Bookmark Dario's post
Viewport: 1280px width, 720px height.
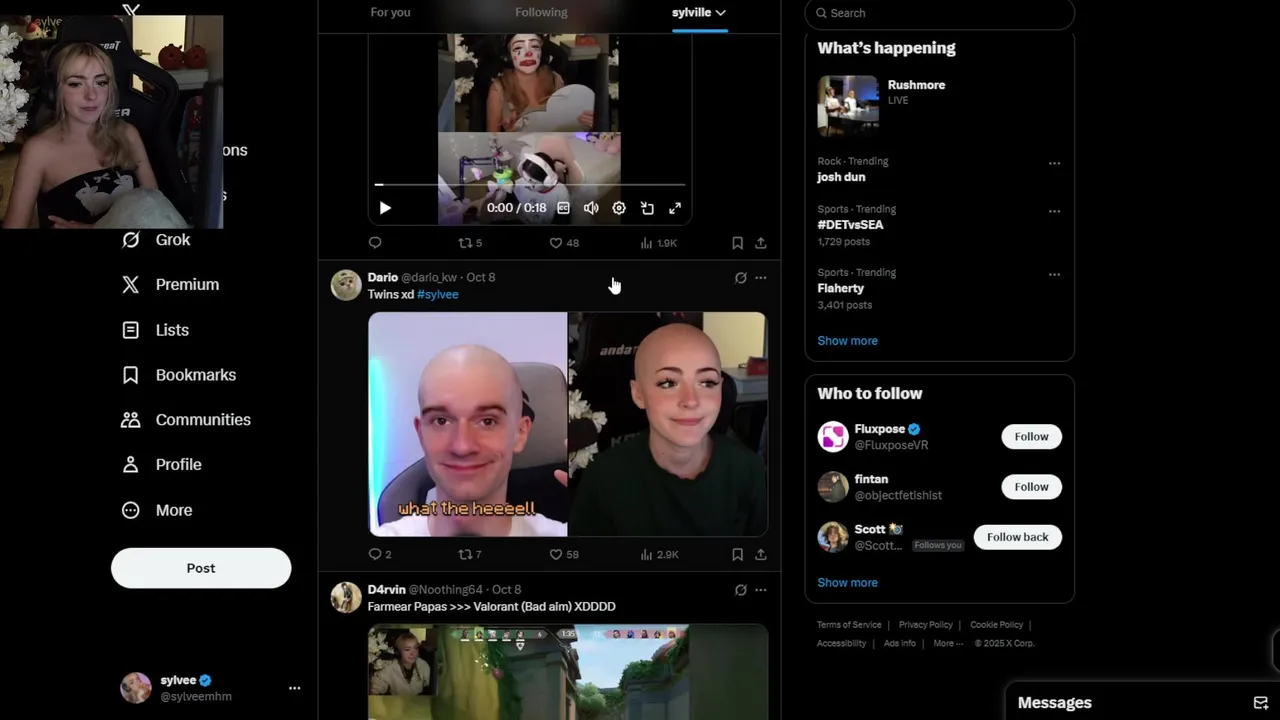[x=737, y=554]
